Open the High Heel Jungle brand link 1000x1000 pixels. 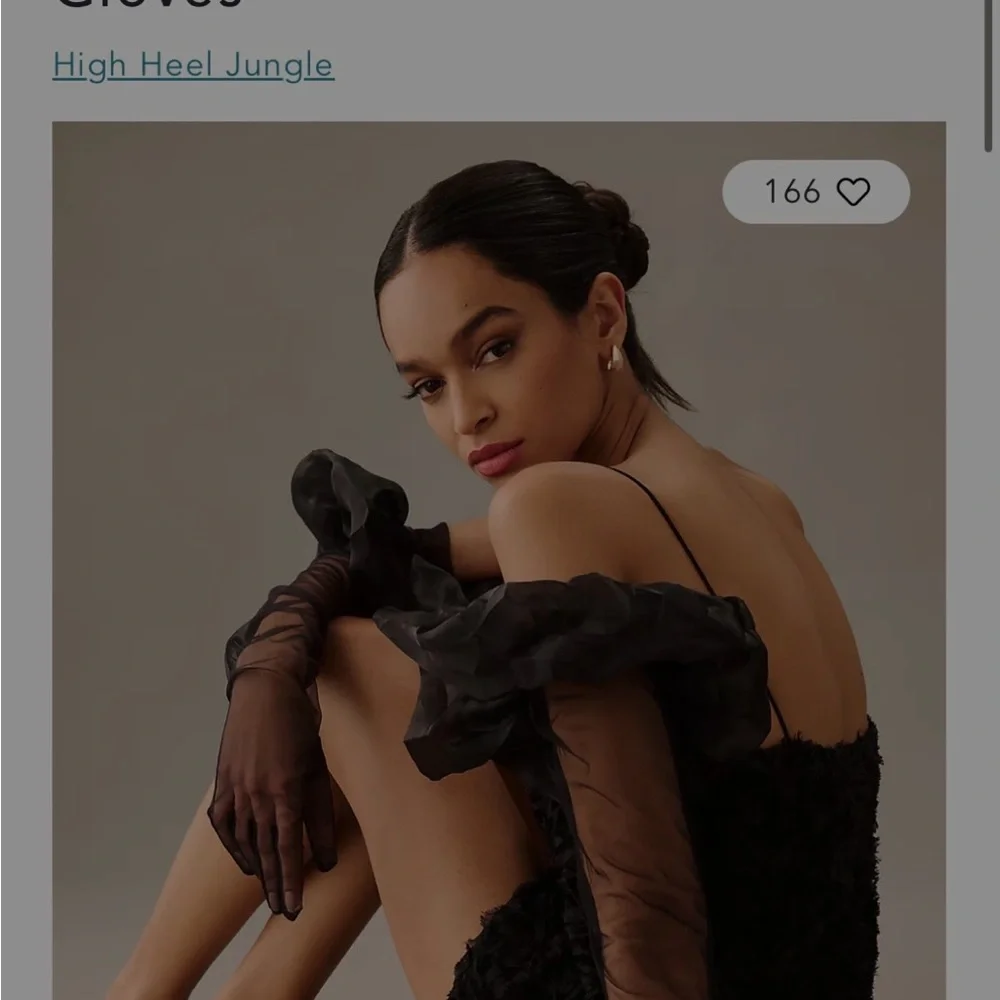[193, 66]
